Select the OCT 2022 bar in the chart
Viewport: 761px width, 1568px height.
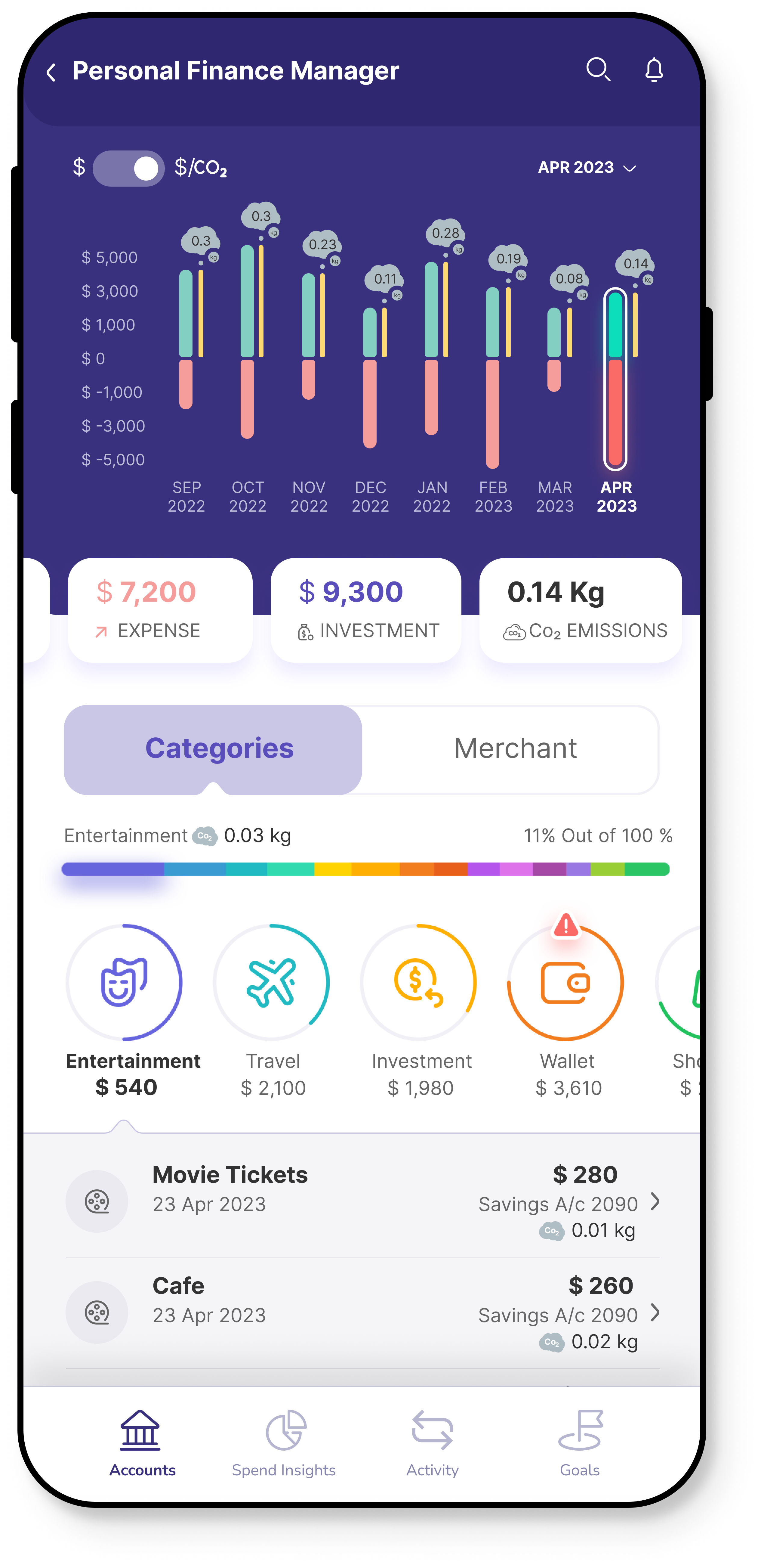tap(247, 341)
